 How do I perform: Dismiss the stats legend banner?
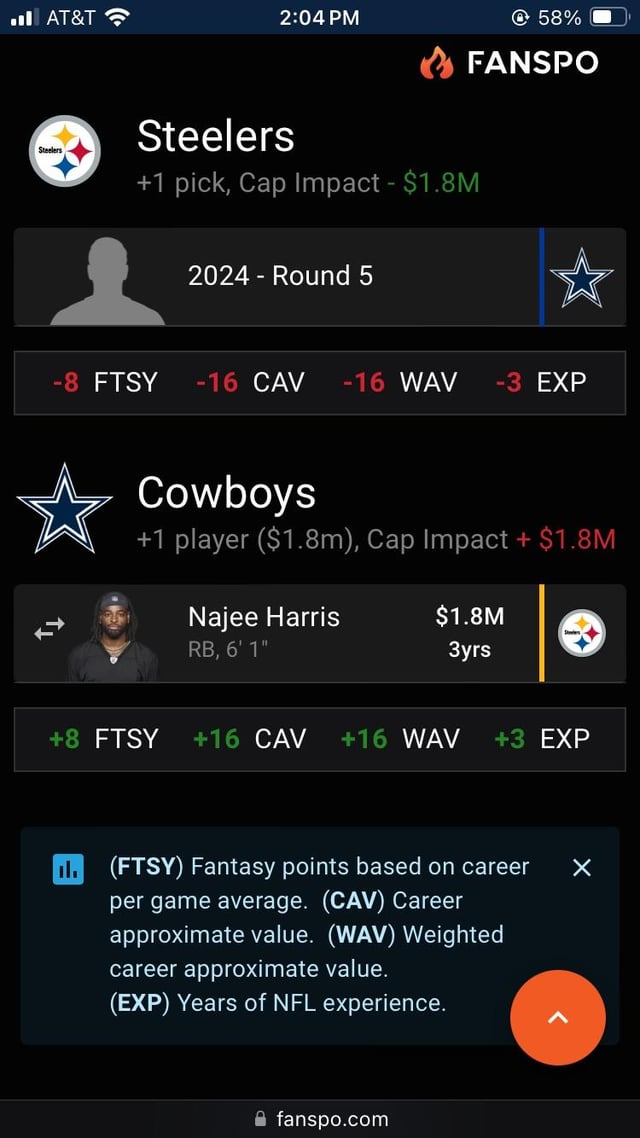tap(582, 867)
